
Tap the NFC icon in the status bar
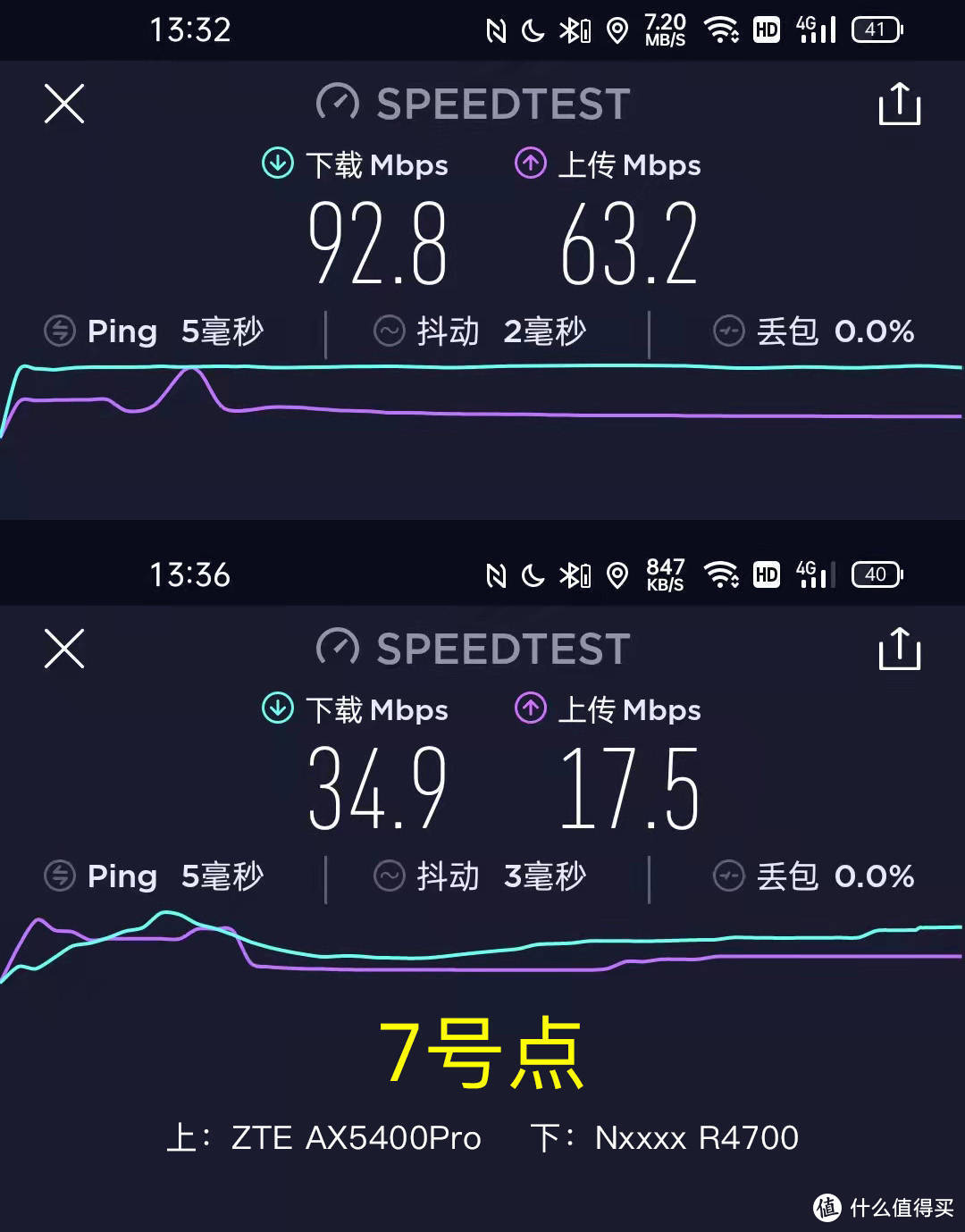(x=495, y=29)
